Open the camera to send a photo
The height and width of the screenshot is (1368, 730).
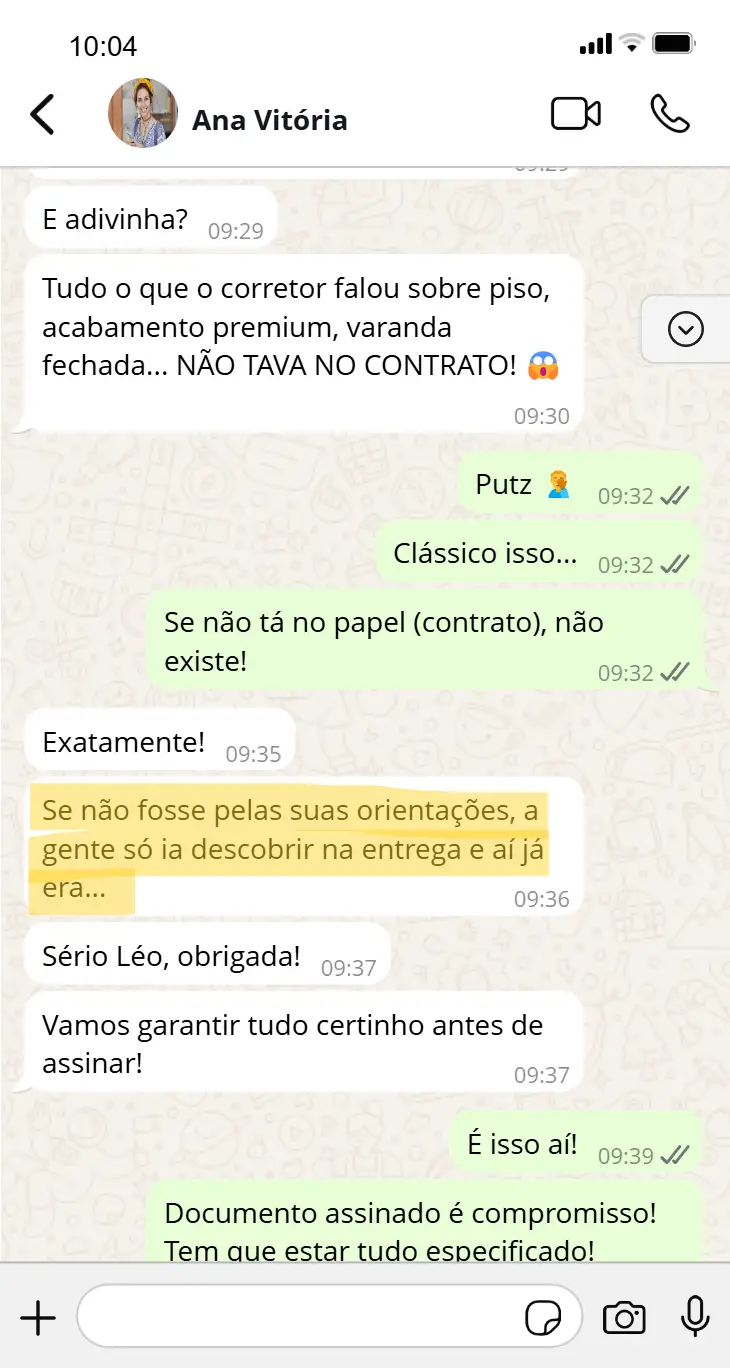(624, 1317)
